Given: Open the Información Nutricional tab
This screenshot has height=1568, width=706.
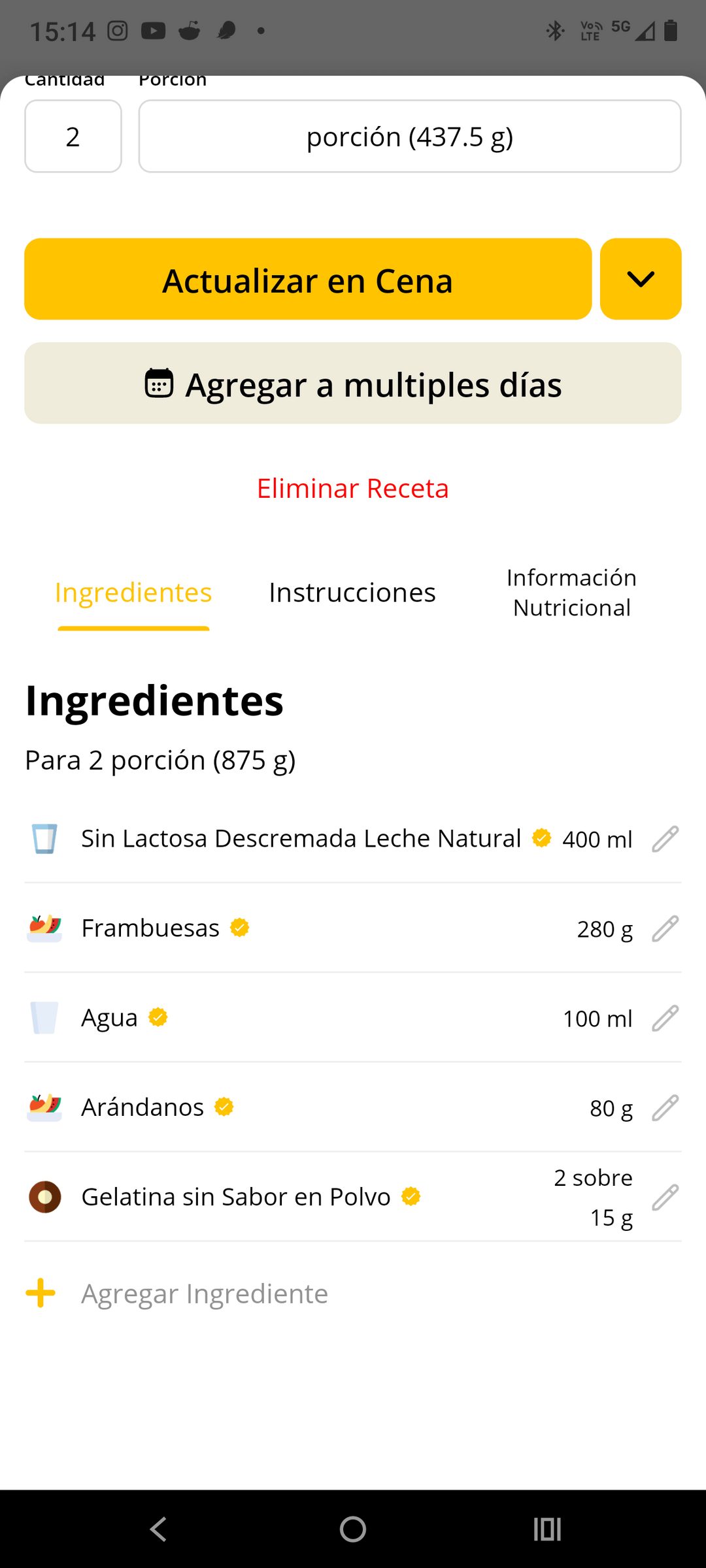Looking at the screenshot, I should click(572, 593).
